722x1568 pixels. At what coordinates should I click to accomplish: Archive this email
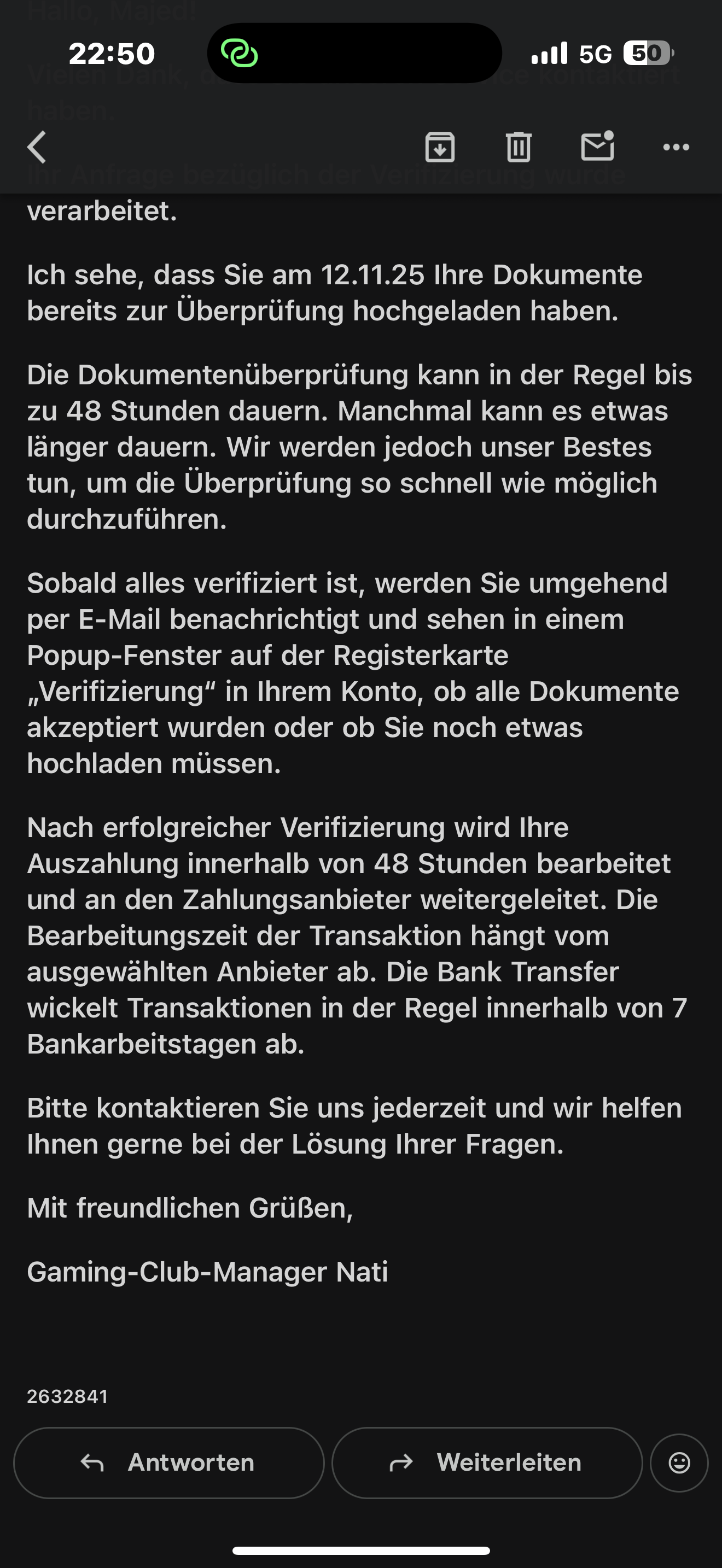(x=440, y=147)
